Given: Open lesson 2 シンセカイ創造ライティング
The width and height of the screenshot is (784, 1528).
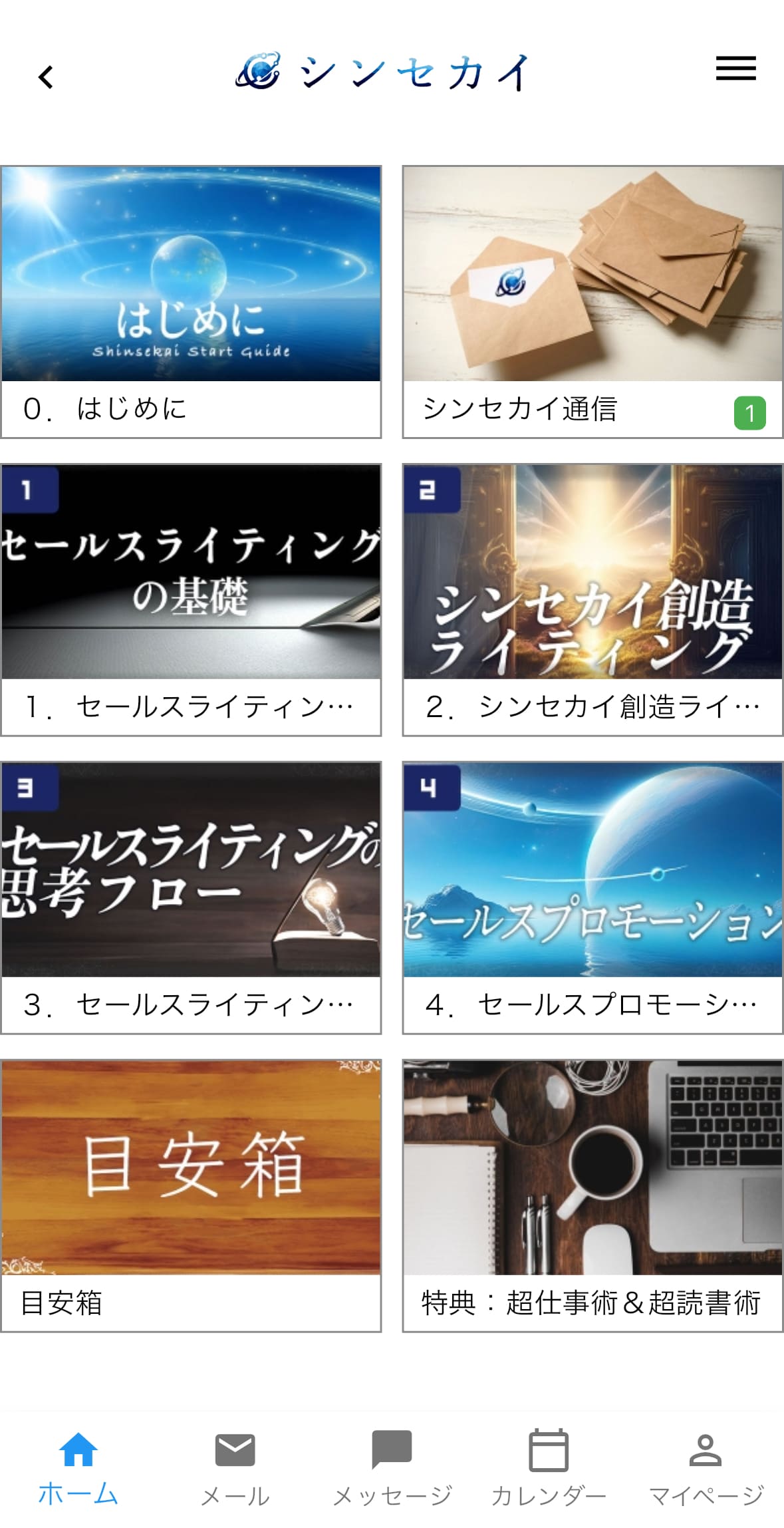Looking at the screenshot, I should coord(592,599).
